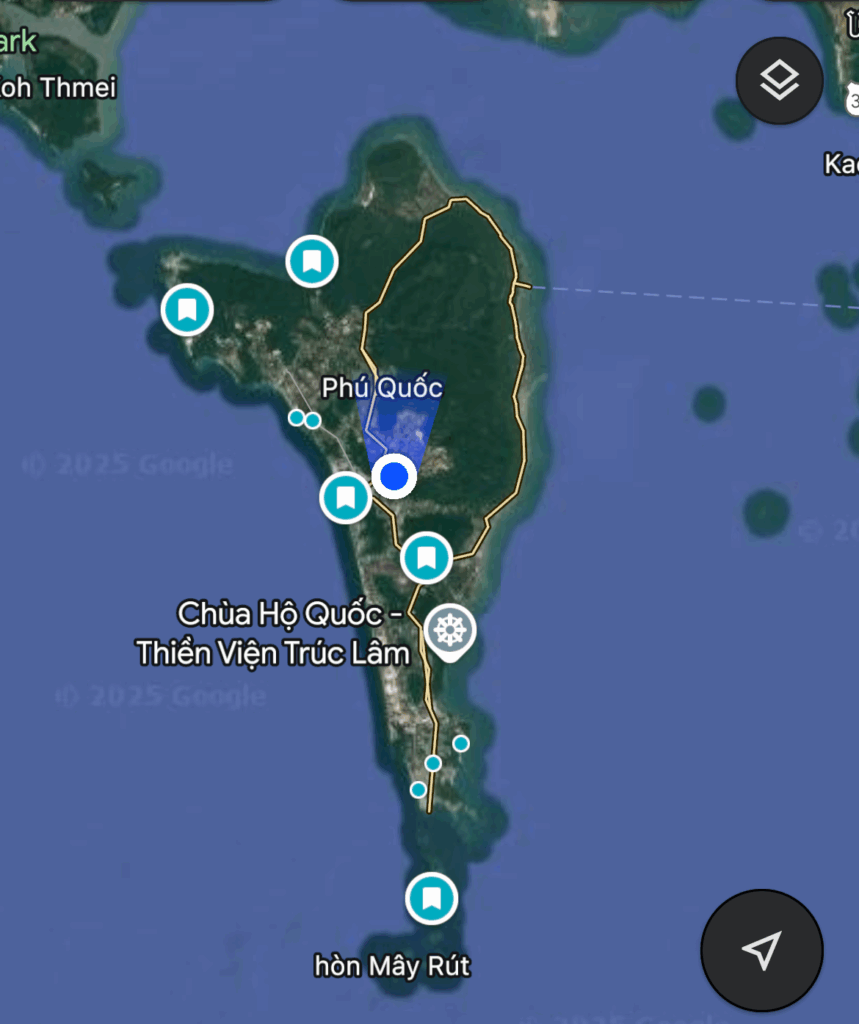Tap the blue current-location dot
The image size is (859, 1024).
pos(394,476)
